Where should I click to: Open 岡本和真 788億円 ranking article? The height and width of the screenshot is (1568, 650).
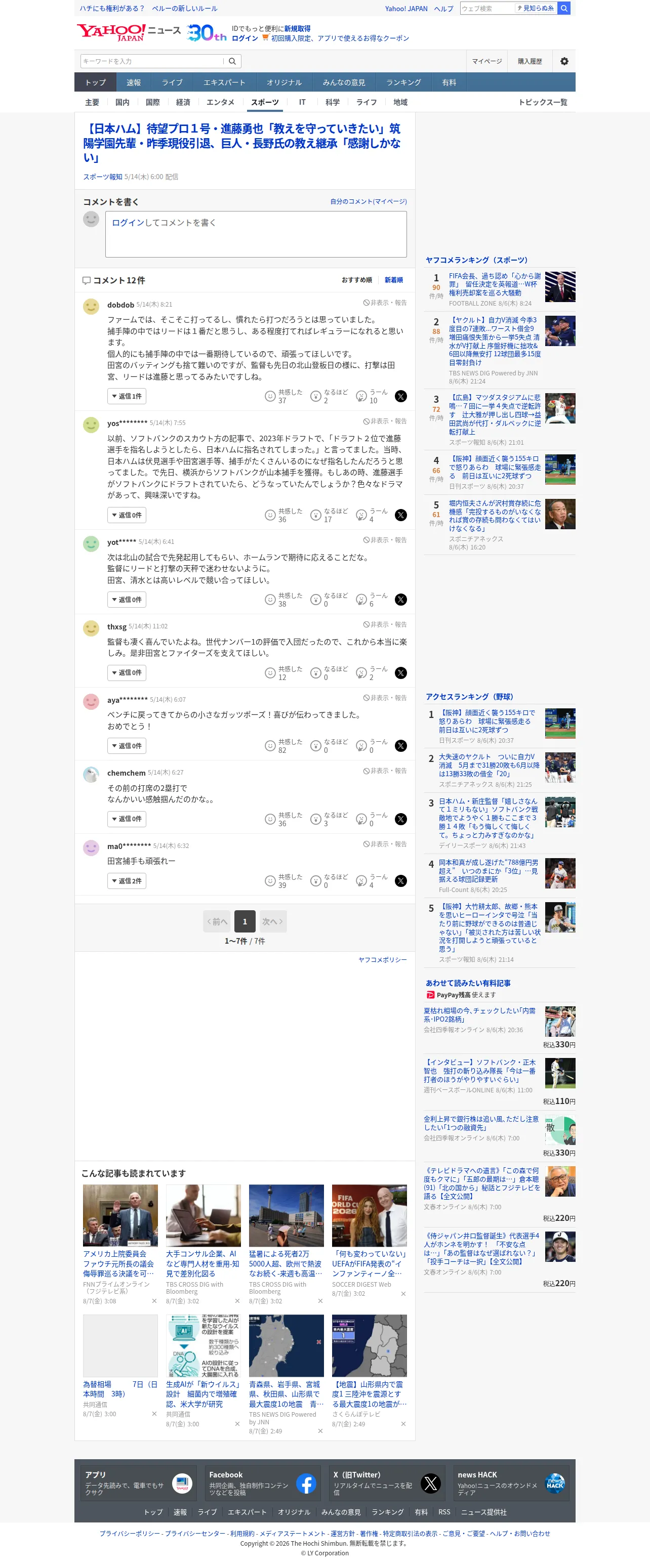pyautogui.click(x=489, y=870)
